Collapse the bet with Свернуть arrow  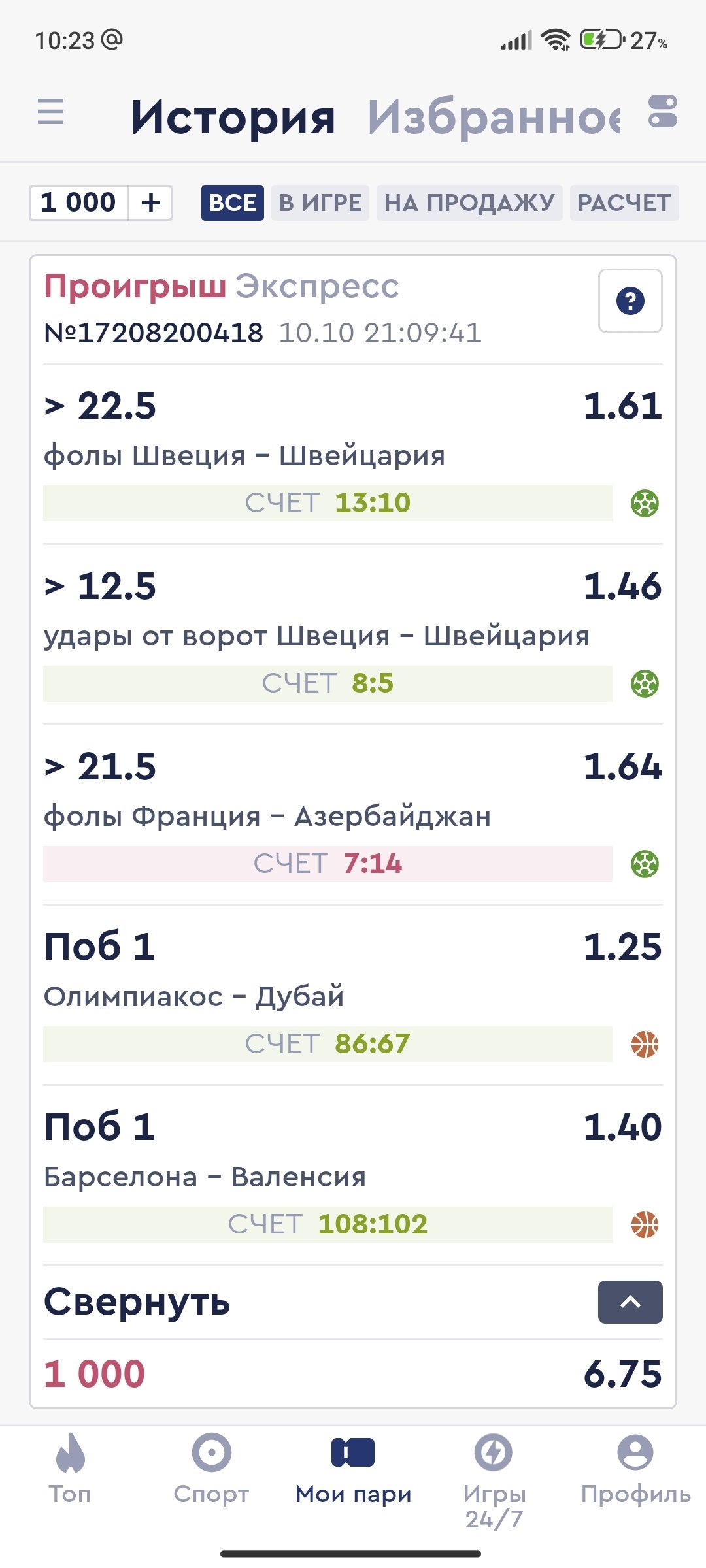pyautogui.click(x=630, y=1302)
